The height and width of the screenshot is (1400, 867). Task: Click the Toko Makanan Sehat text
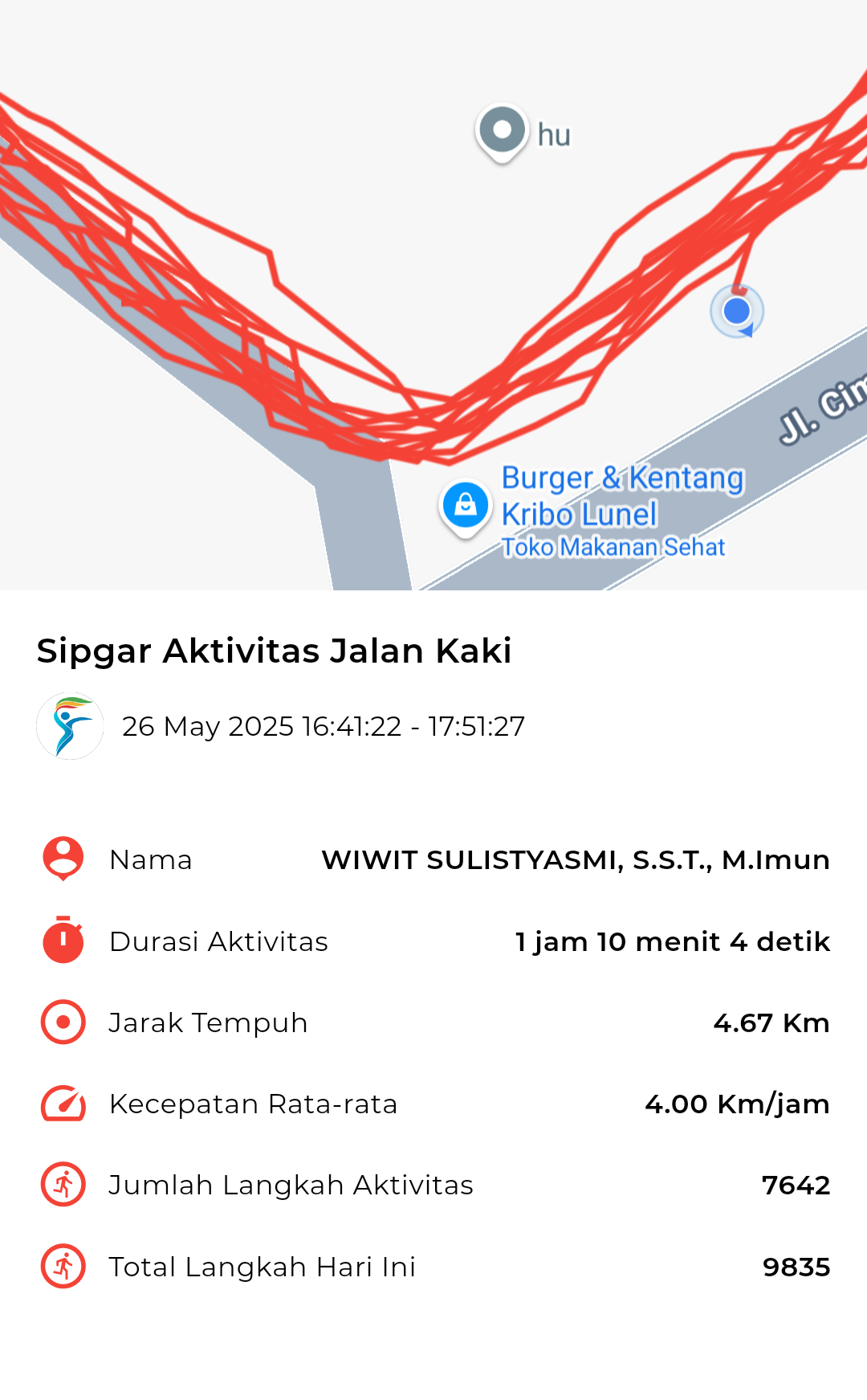pyautogui.click(x=613, y=546)
